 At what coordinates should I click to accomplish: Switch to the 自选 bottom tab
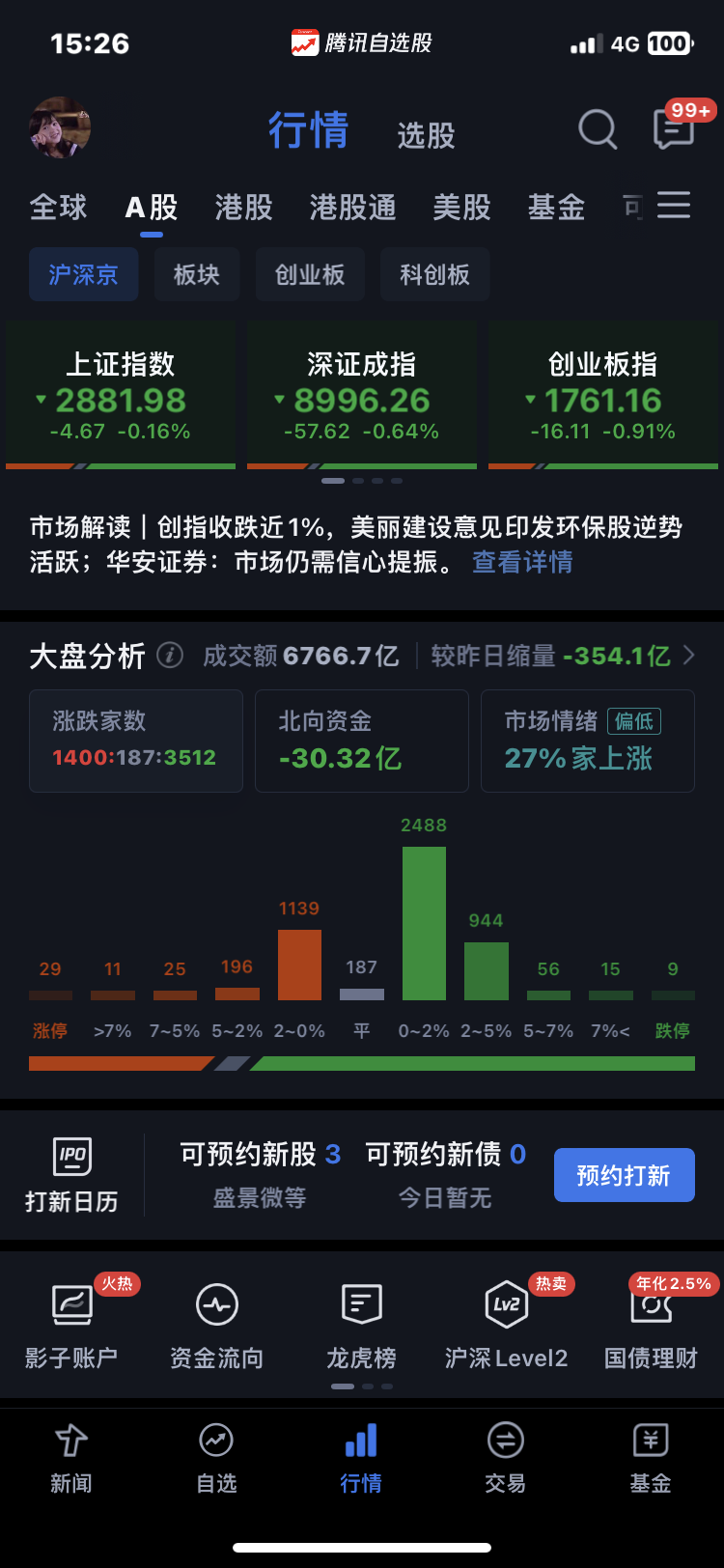point(216,1458)
